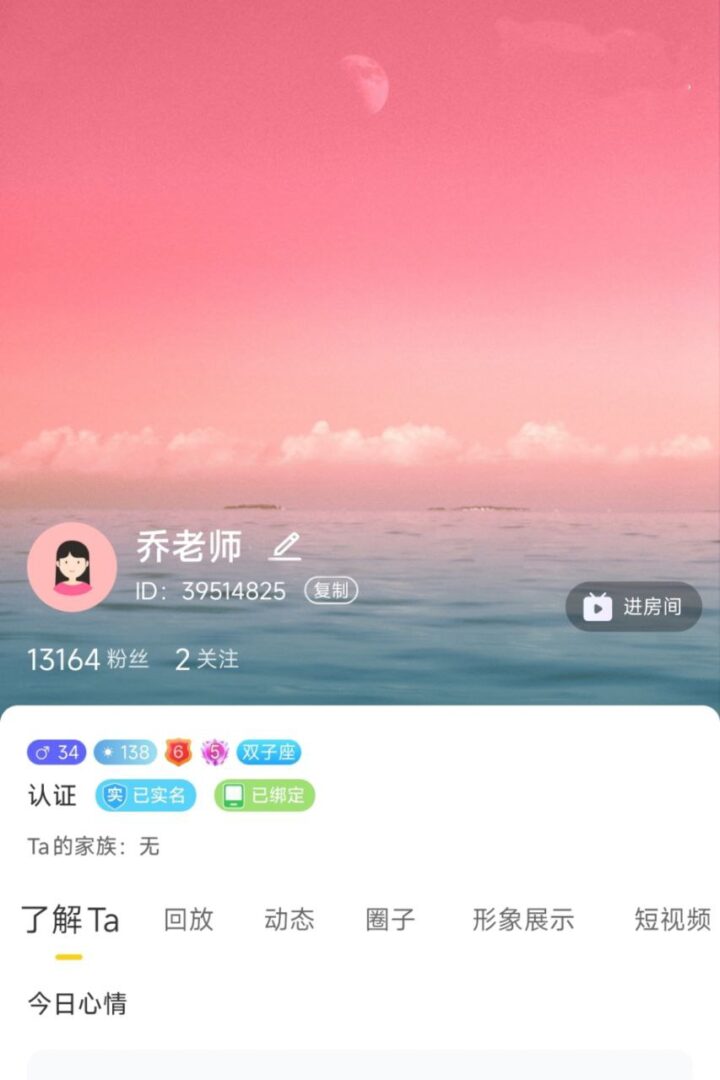Edit the nickname with the pencil icon
This screenshot has width=720, height=1080.
[x=285, y=547]
